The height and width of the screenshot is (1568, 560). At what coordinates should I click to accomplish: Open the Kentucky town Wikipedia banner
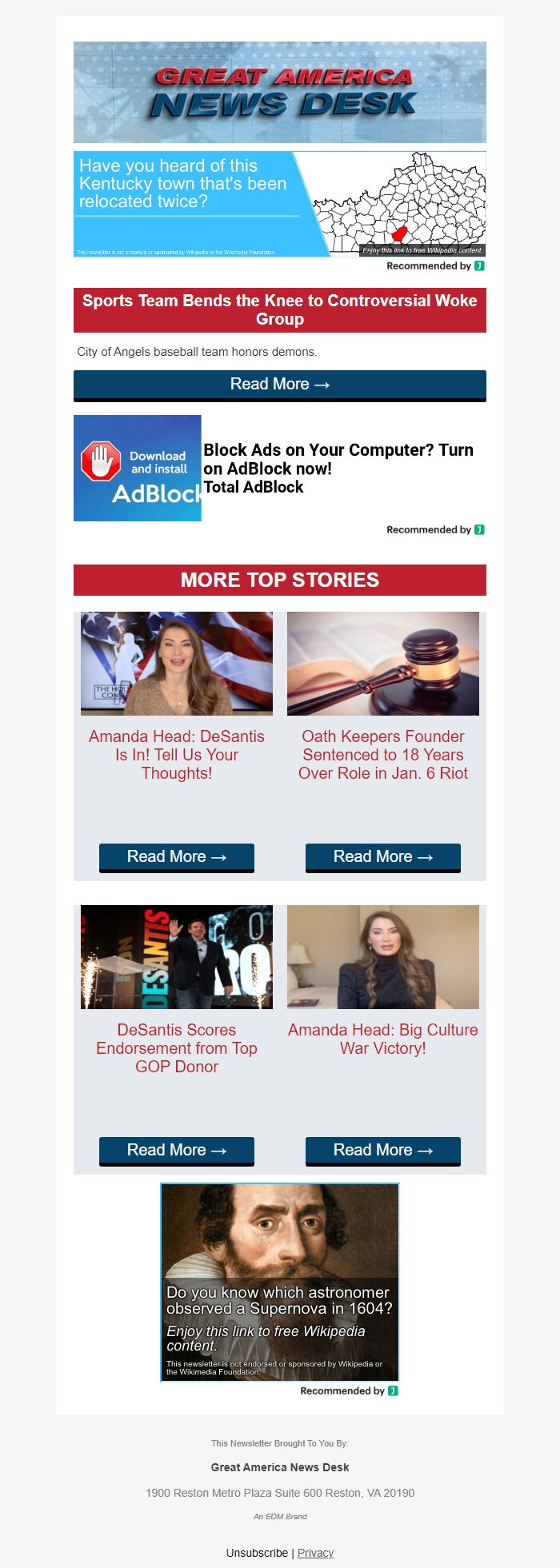[x=279, y=204]
